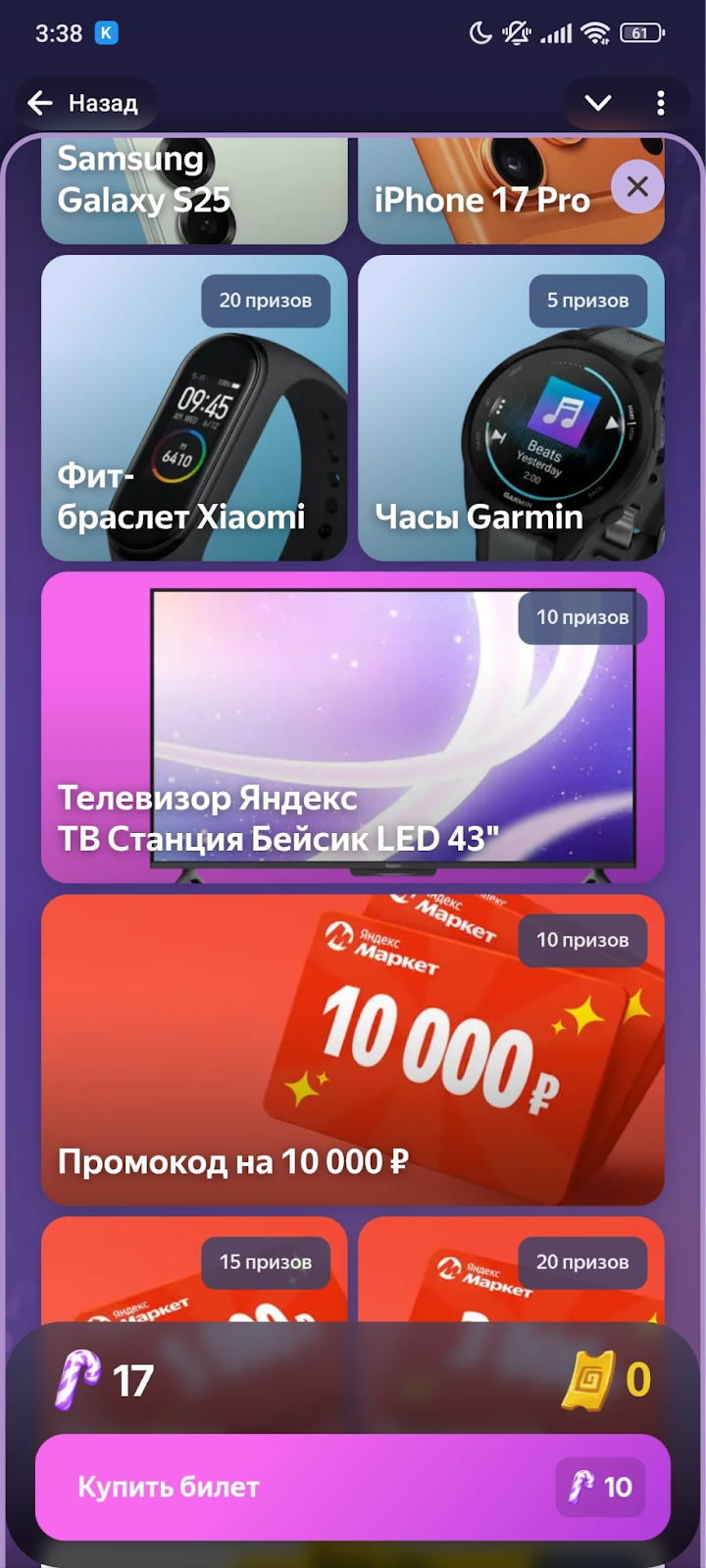Open the Часы Garmin prize card
The height and width of the screenshot is (1568, 706).
[511, 408]
